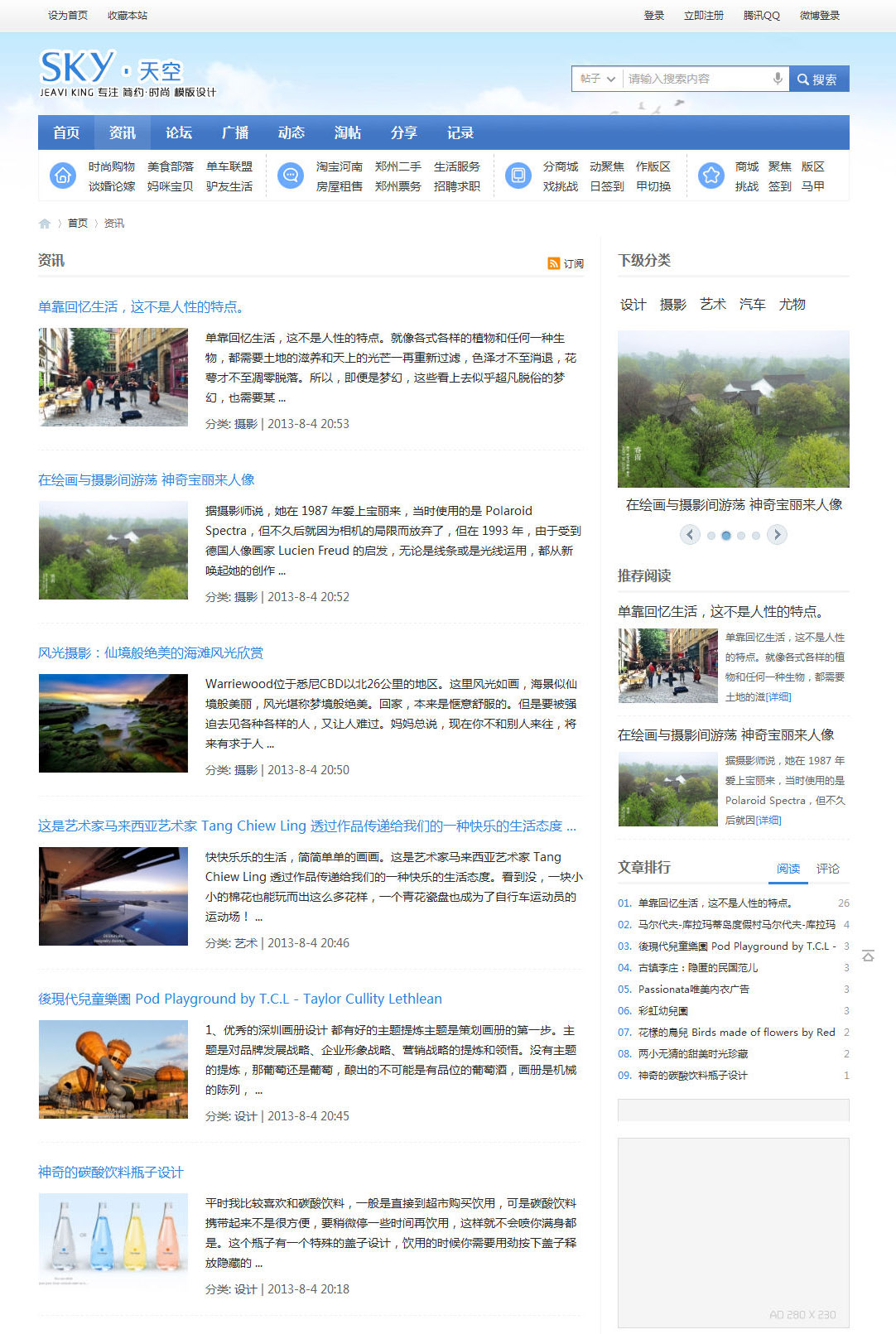Show the previous slide in the carousel

click(x=690, y=535)
